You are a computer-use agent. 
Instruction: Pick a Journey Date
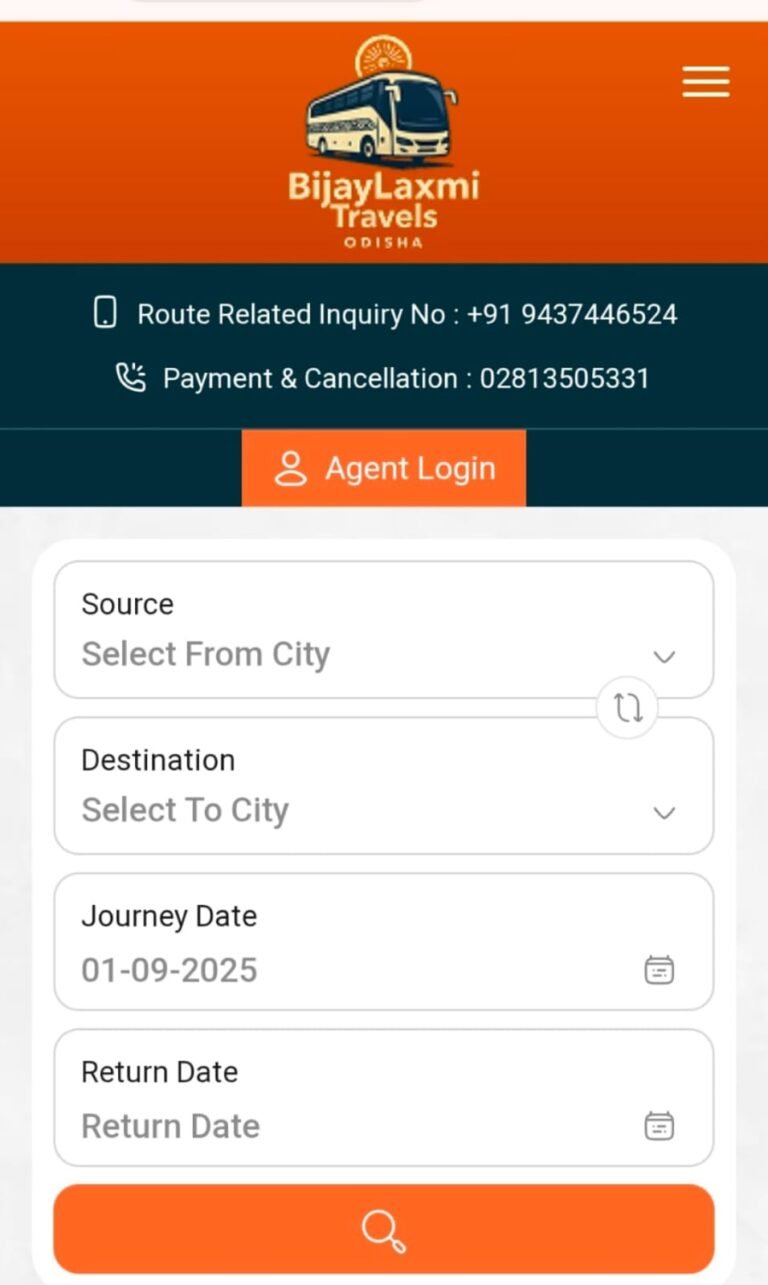coord(383,942)
